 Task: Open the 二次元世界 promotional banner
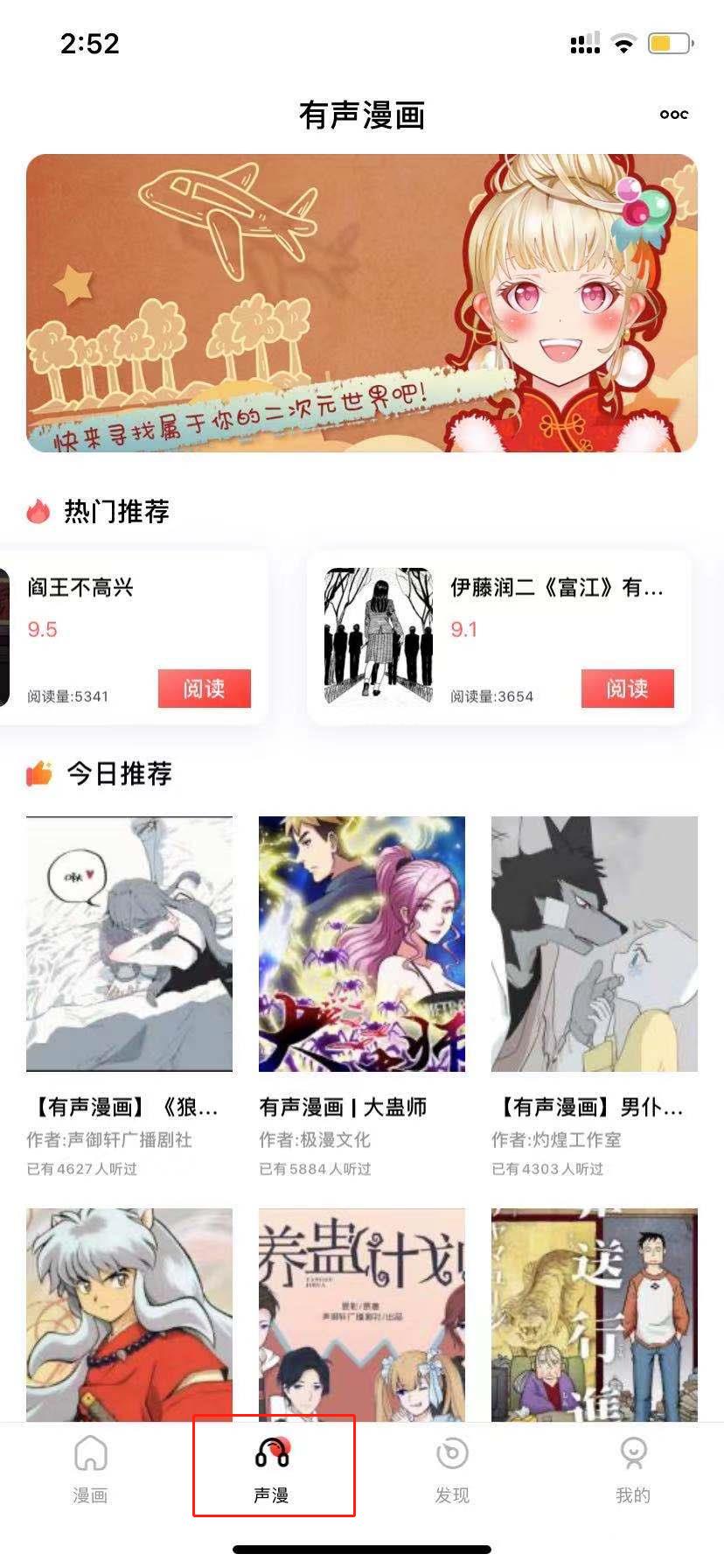pyautogui.click(x=362, y=303)
